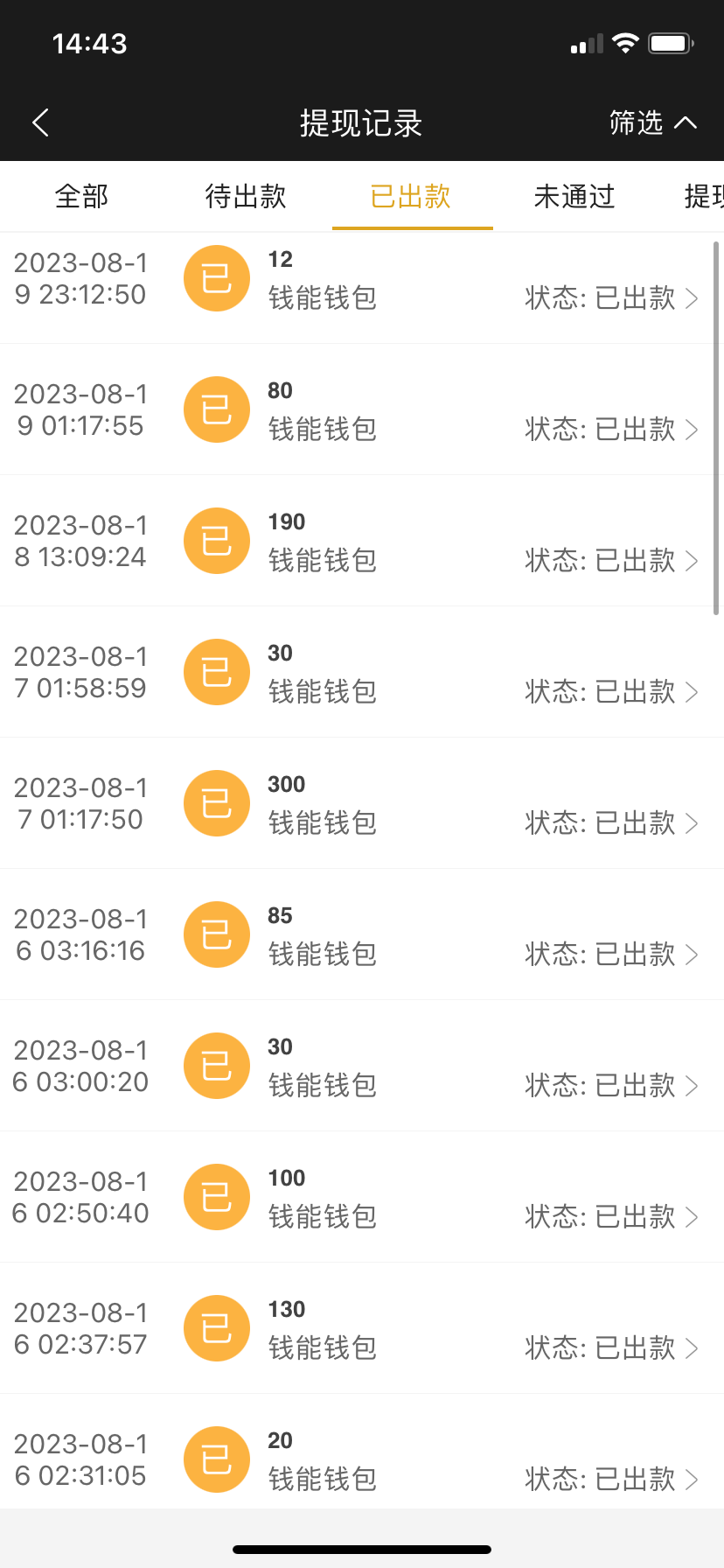Expand the 筛选 filter dropdown
This screenshot has height=1568, width=724.
click(x=652, y=122)
